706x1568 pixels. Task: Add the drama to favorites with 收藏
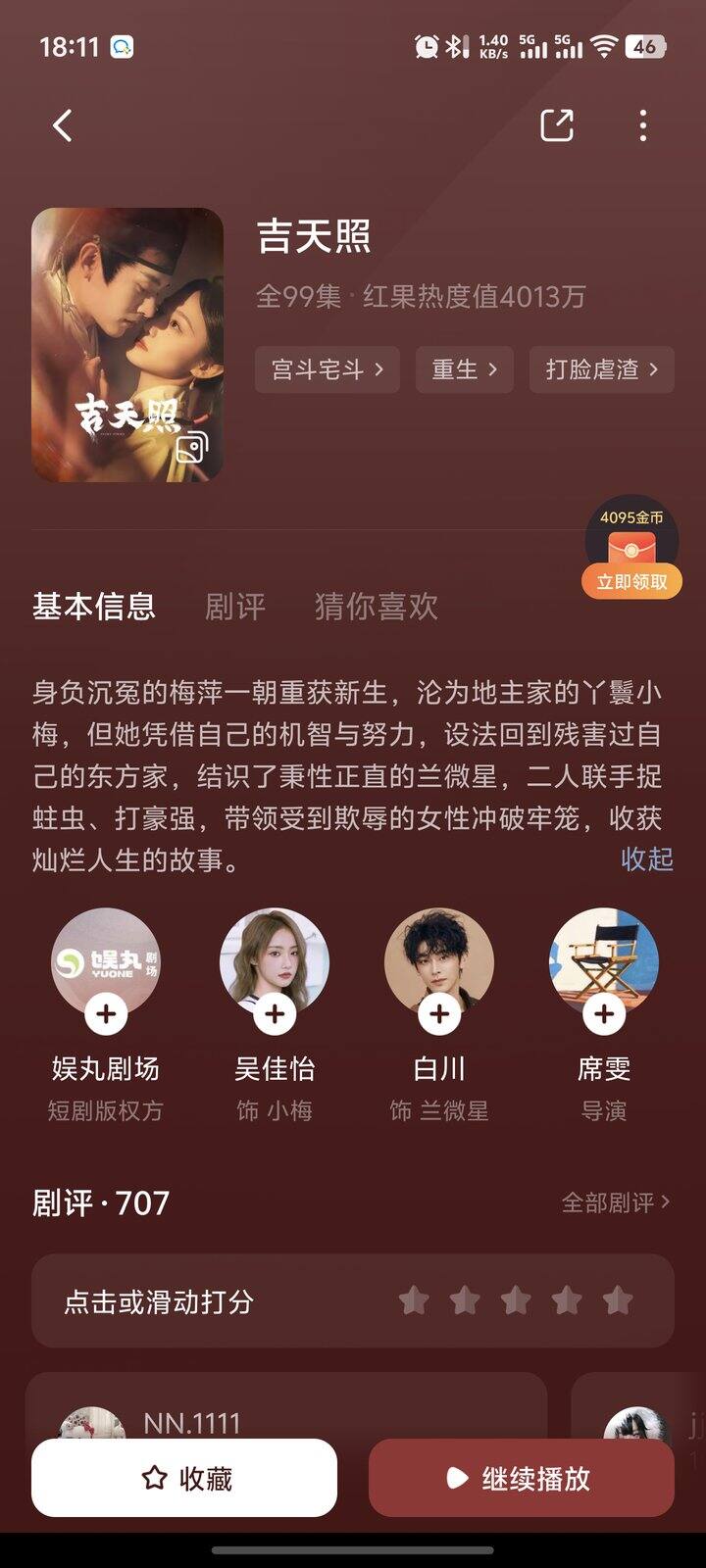tap(184, 1478)
